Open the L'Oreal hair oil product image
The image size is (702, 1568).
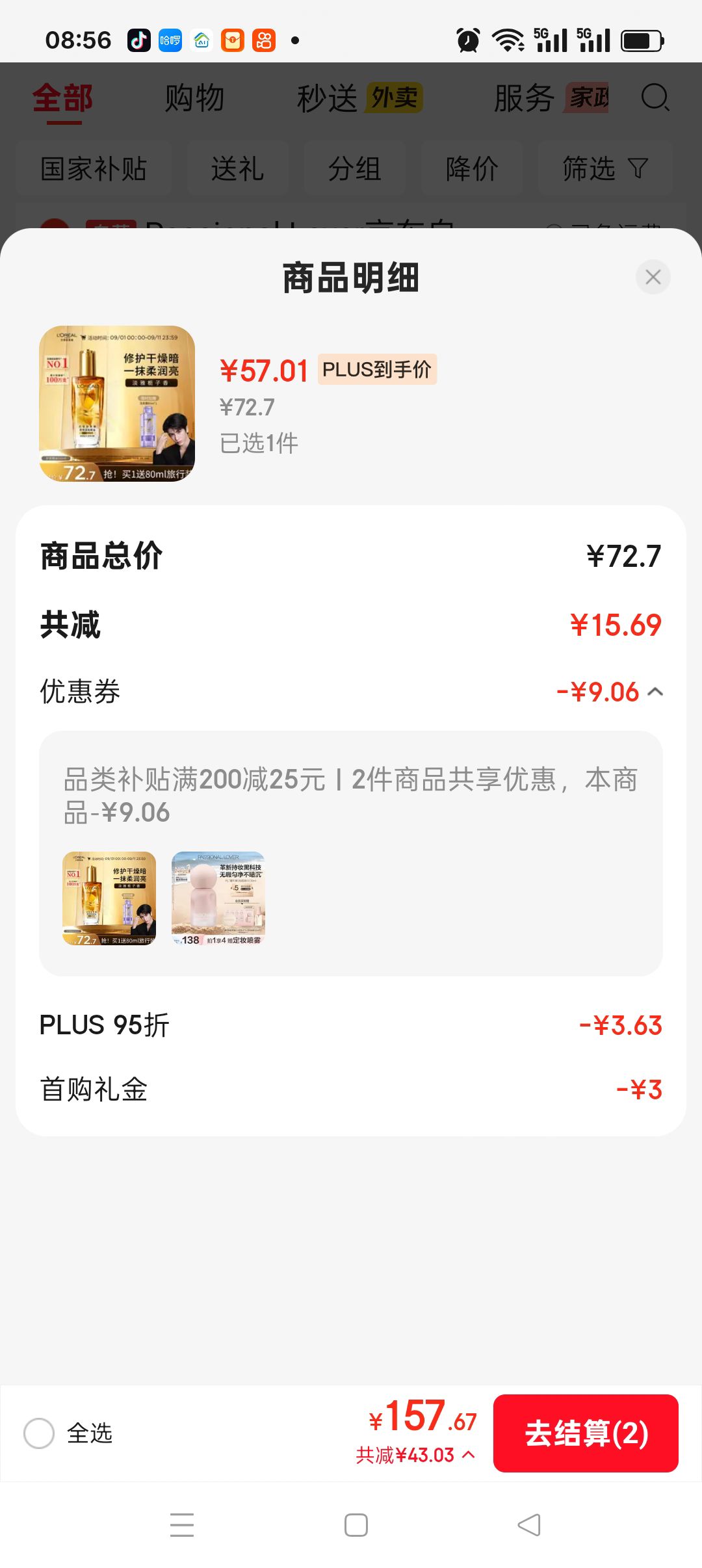[117, 404]
